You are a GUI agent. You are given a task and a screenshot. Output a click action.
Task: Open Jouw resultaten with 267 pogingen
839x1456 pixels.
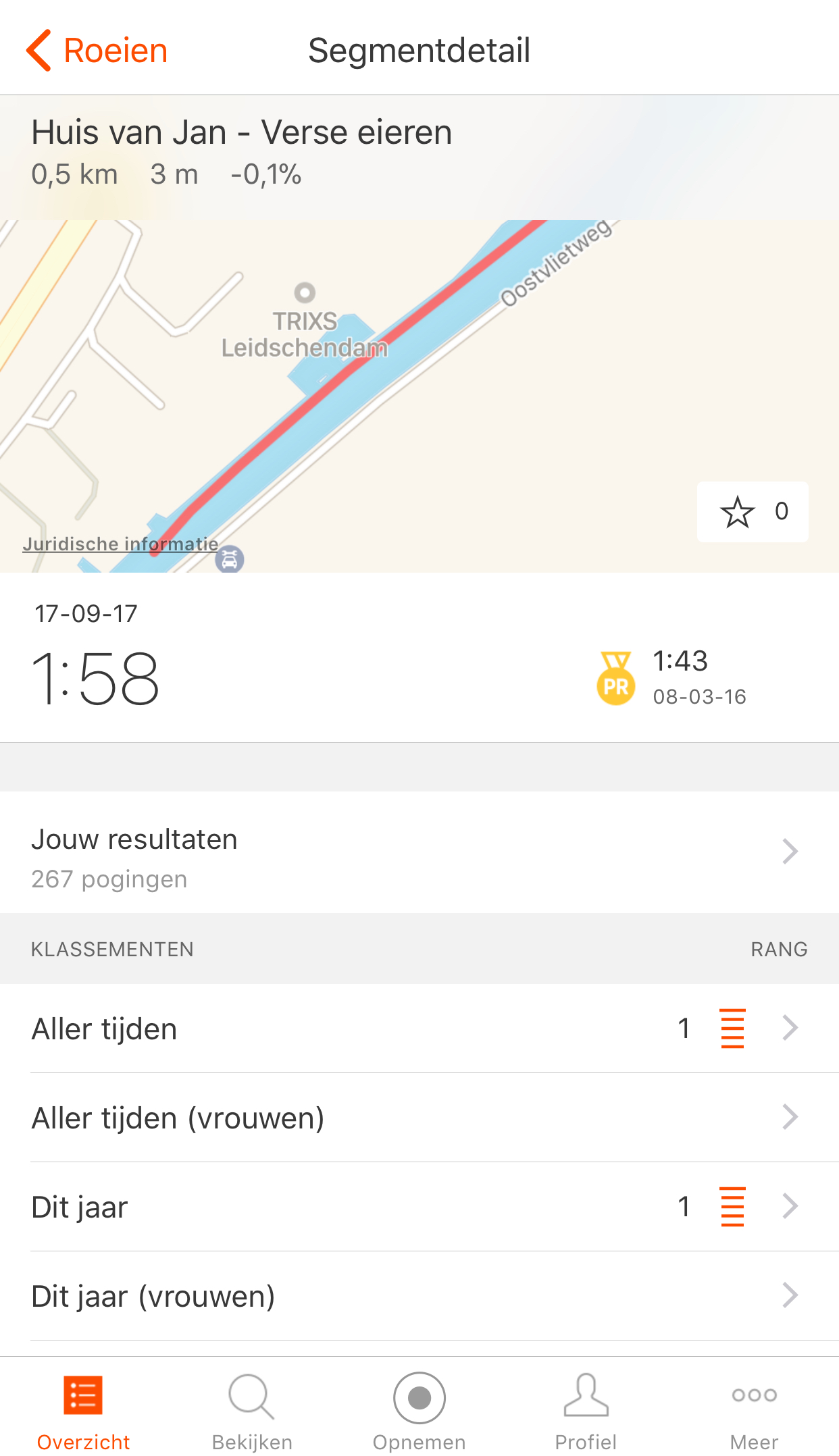pyautogui.click(x=419, y=852)
